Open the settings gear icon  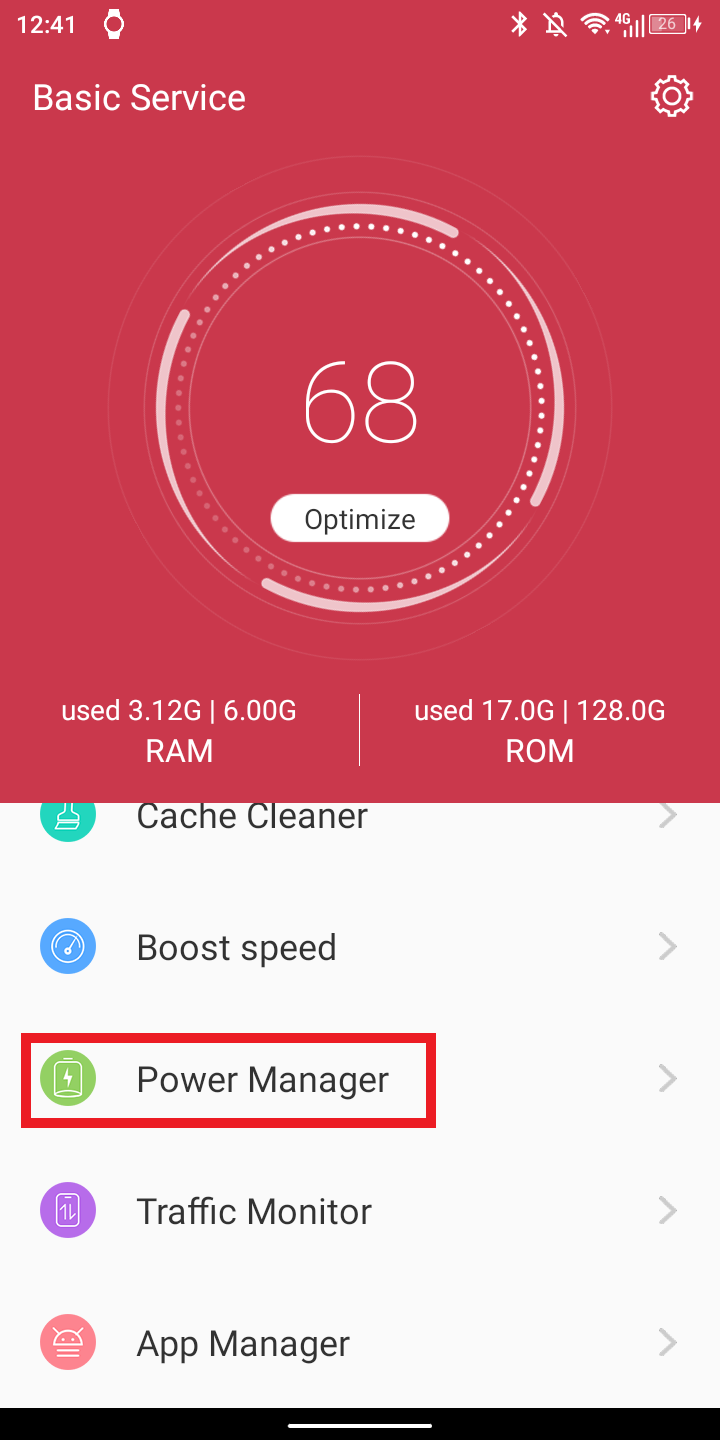coord(671,97)
